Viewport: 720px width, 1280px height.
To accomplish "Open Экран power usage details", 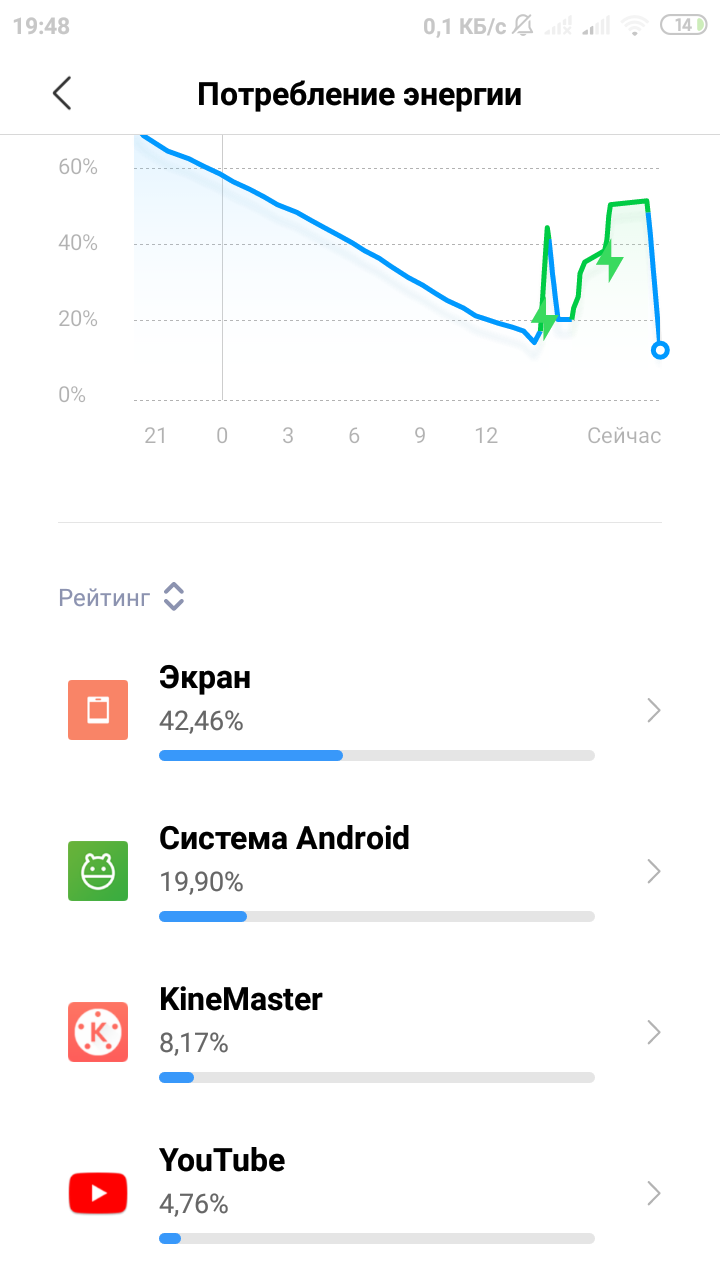I will click(x=360, y=711).
